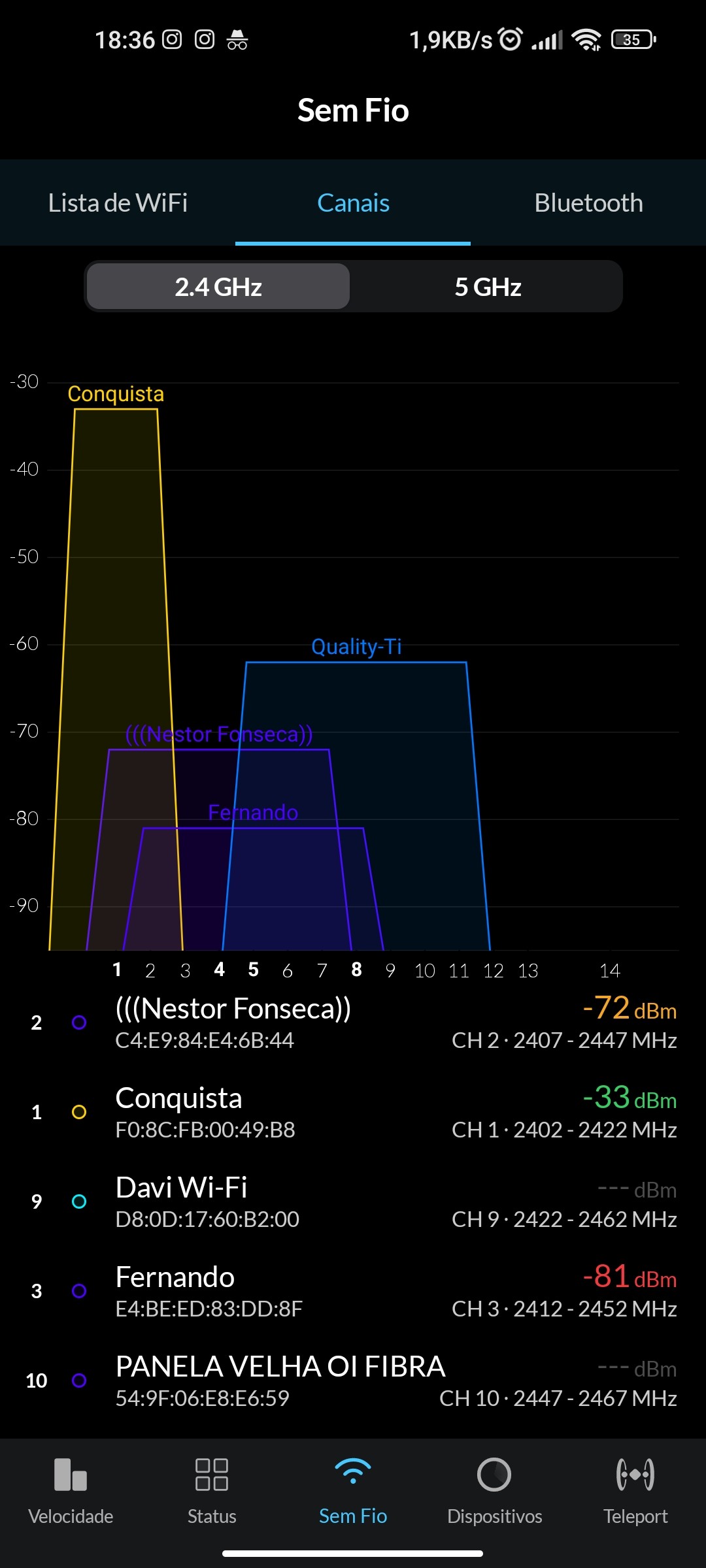The width and height of the screenshot is (706, 1568).
Task: Select the Canais tab
Action: (x=353, y=203)
